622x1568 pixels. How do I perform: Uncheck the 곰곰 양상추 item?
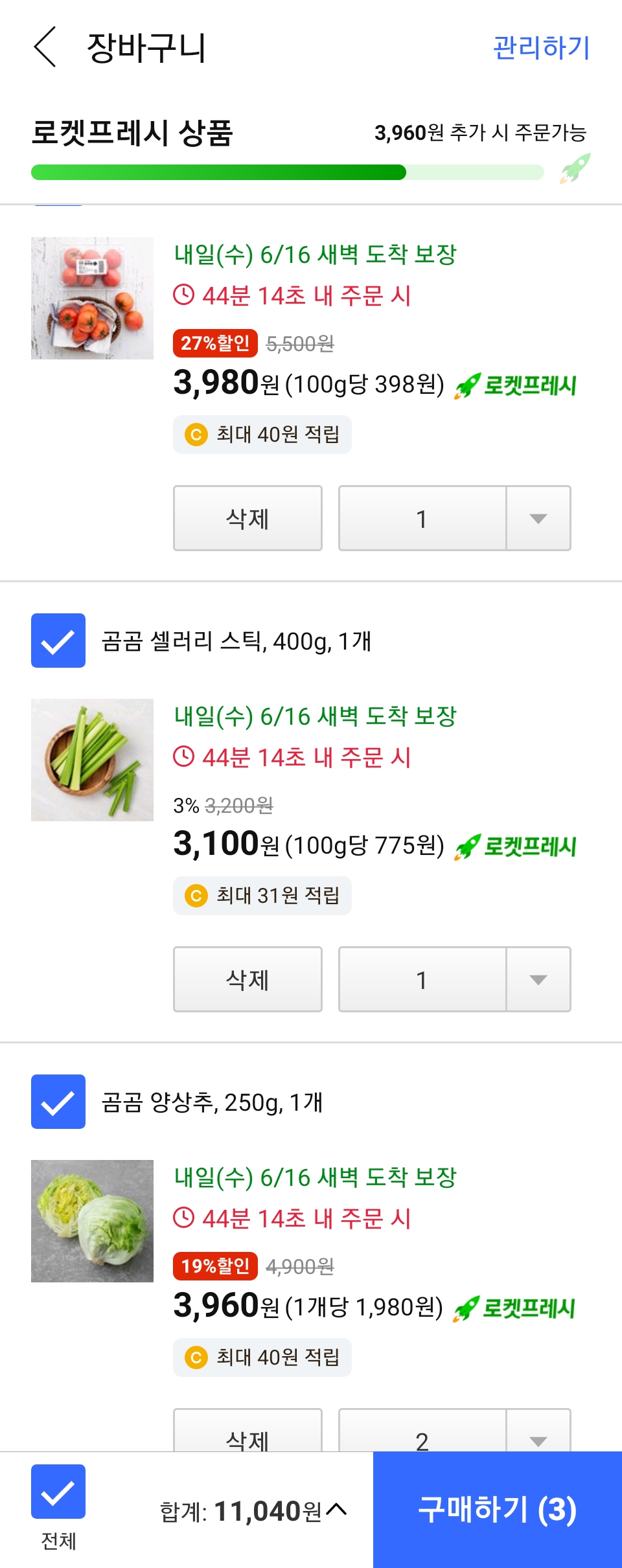coord(58,1102)
